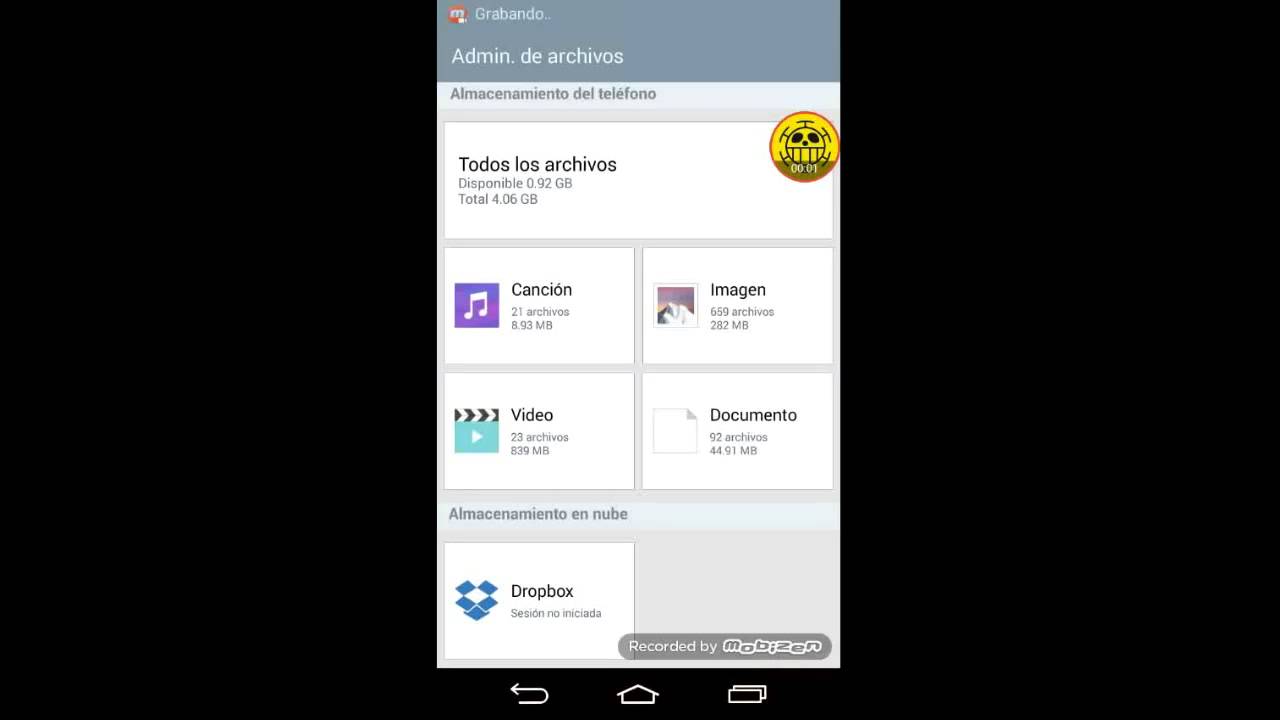Open the Documento category card
Viewport: 1280px width, 720px height.
coord(737,431)
